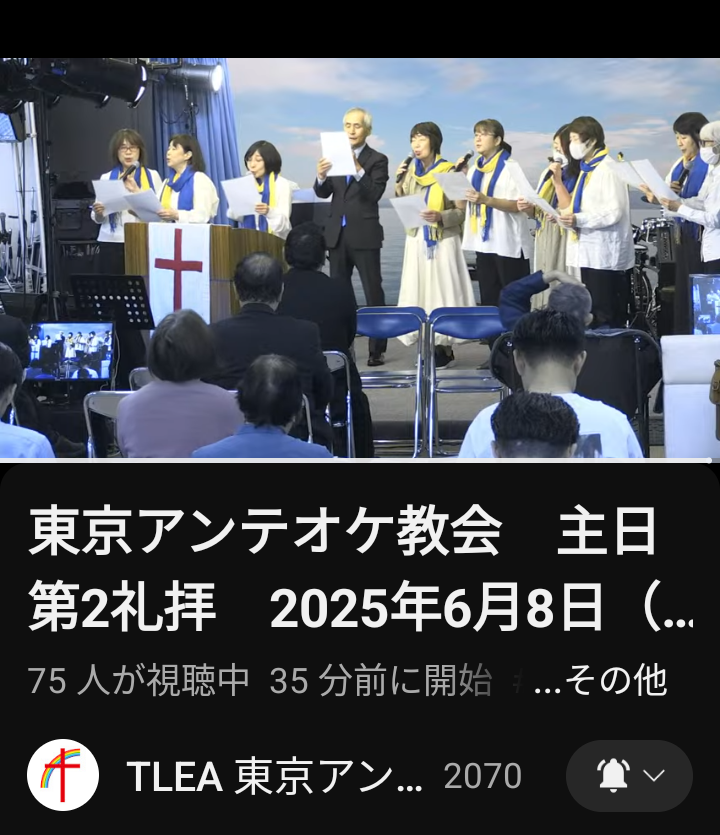Tap the live video player
Viewport: 720px width, 835px height.
click(x=360, y=258)
